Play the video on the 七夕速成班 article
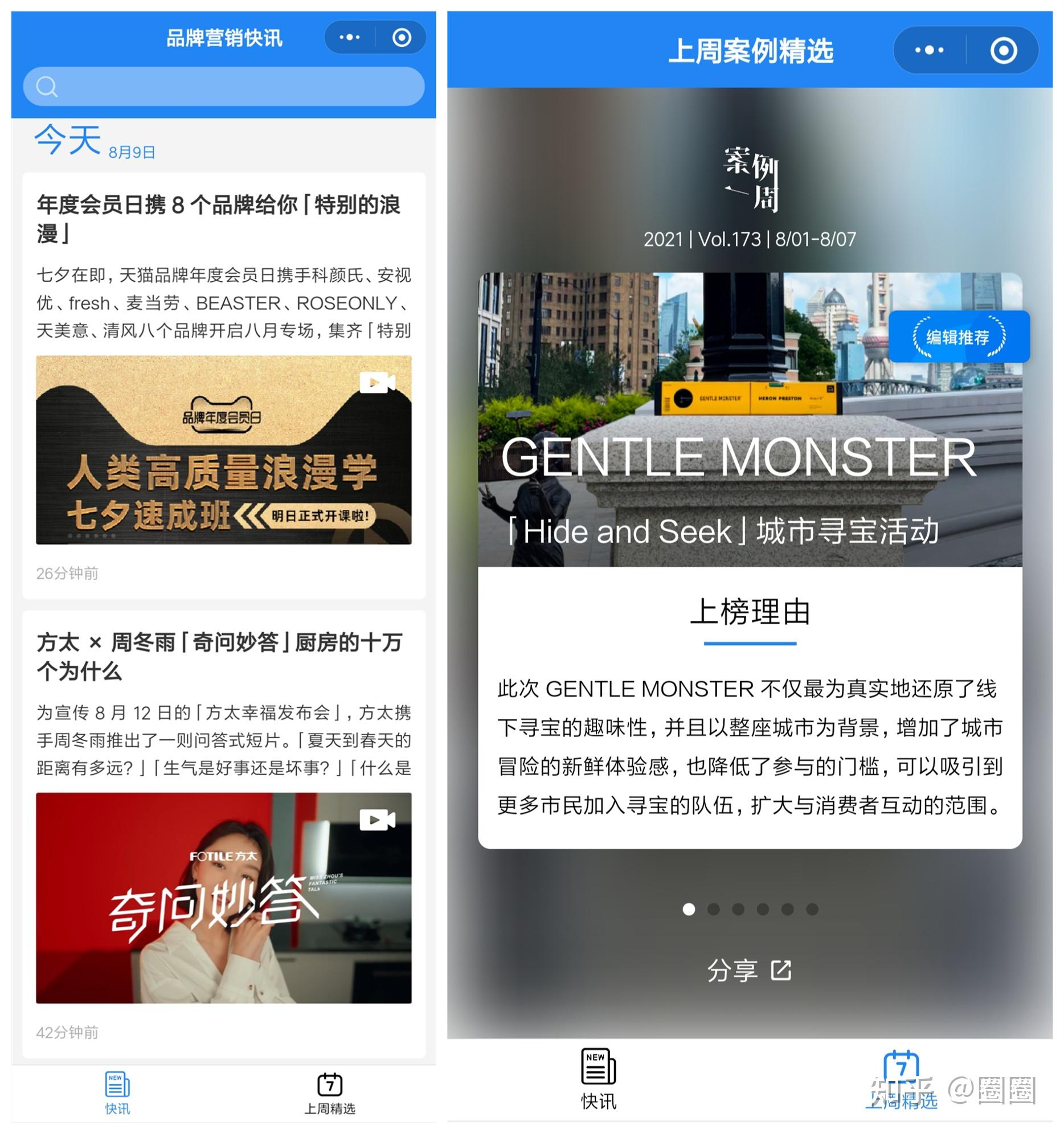Image resolution: width=1064 pixels, height=1134 pixels. click(377, 383)
